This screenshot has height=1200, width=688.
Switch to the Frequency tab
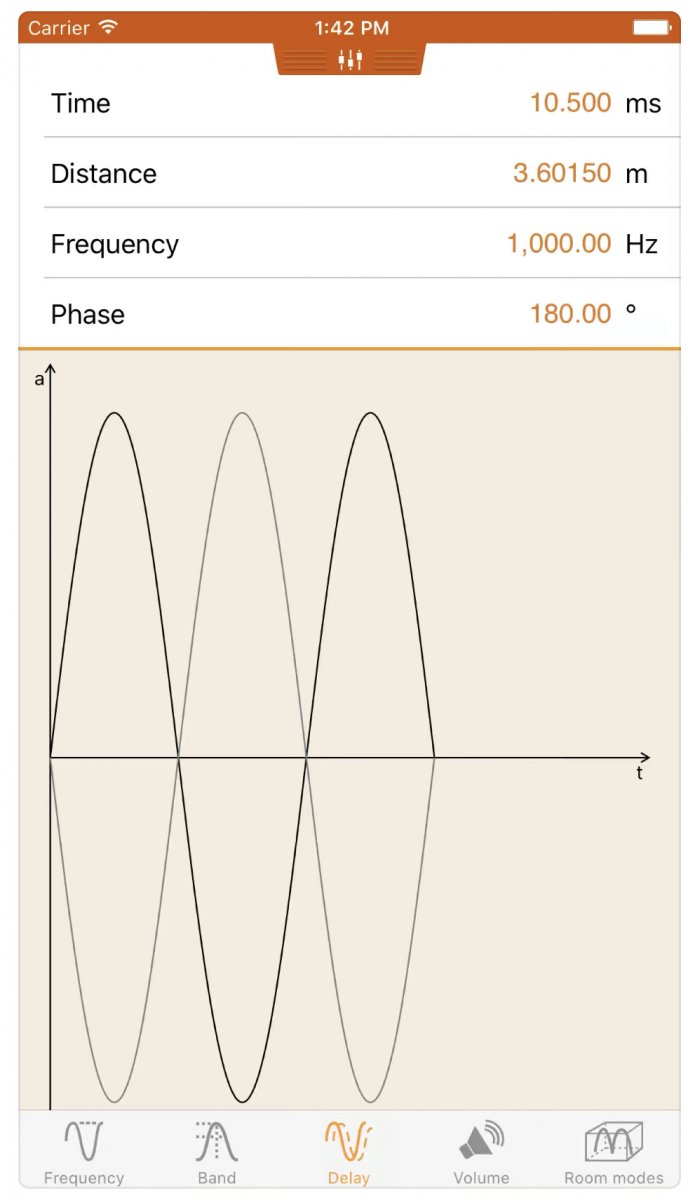[x=84, y=1152]
